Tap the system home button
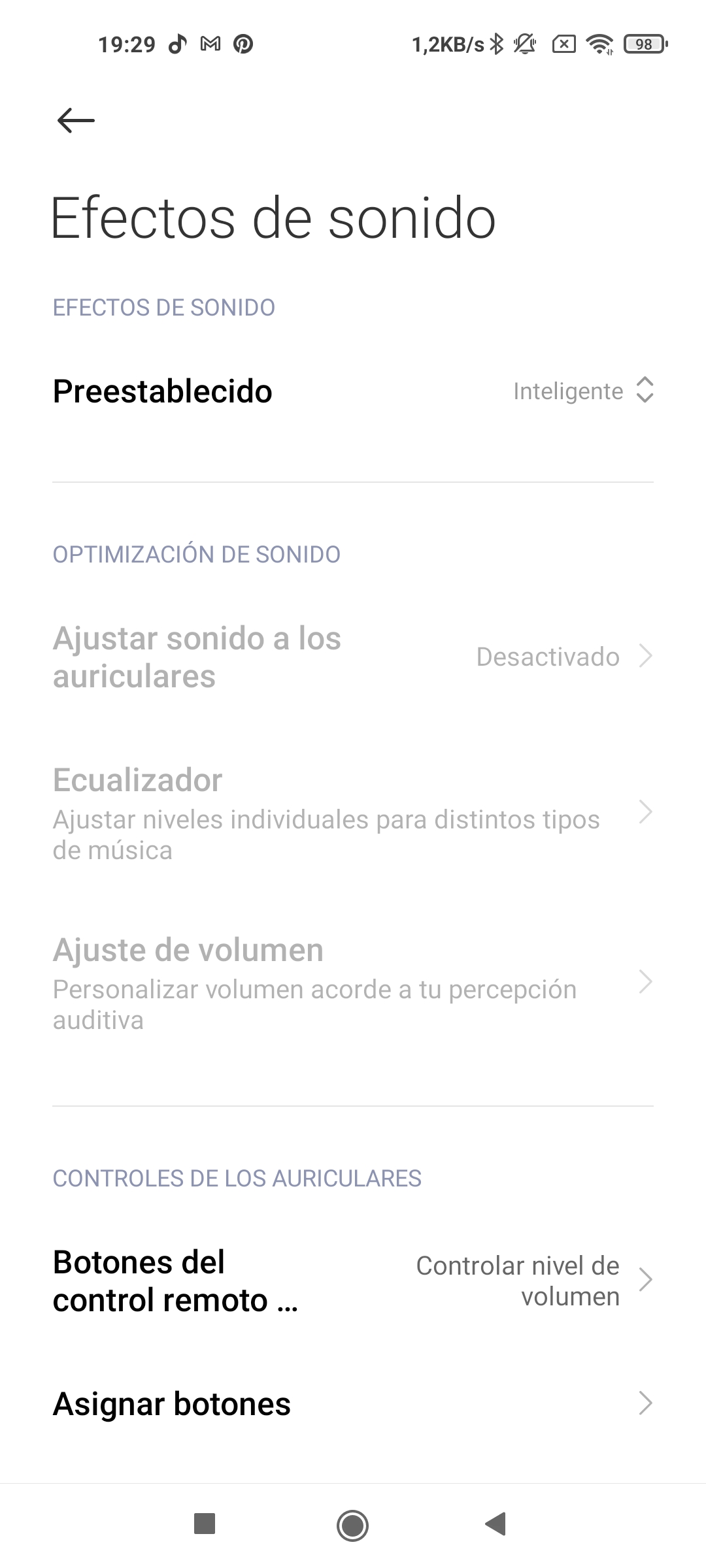The height and width of the screenshot is (1568, 706). click(353, 1526)
